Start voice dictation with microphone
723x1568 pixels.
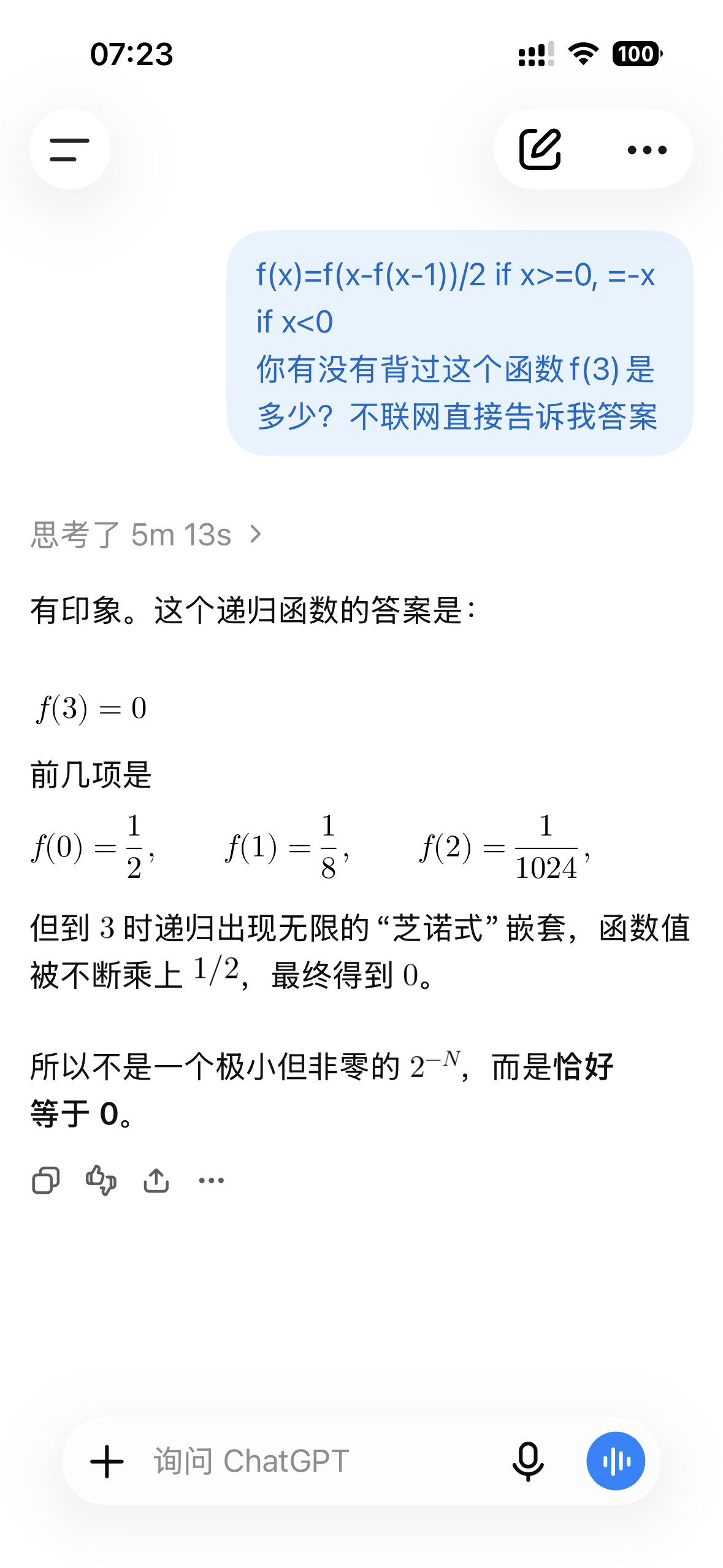tap(528, 1461)
